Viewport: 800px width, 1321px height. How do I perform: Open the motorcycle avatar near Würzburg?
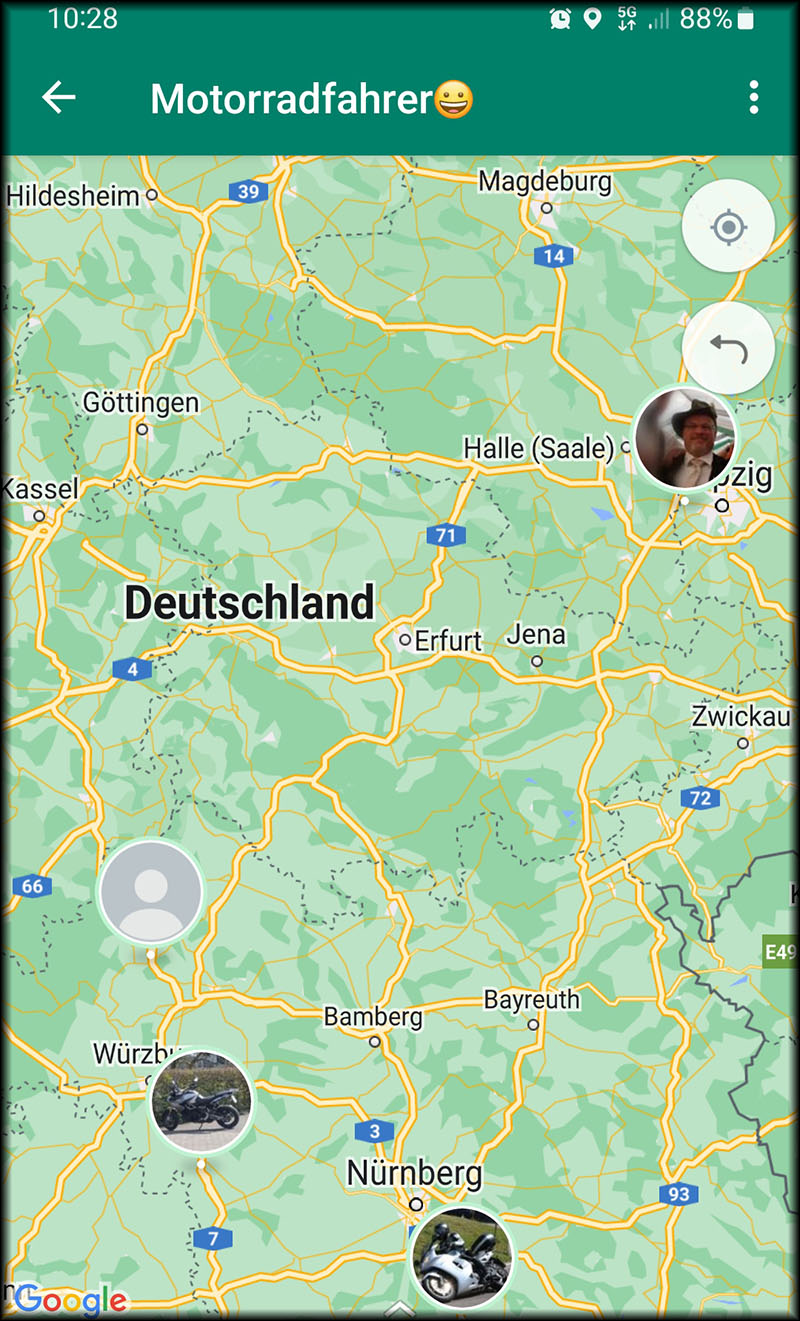point(201,1101)
